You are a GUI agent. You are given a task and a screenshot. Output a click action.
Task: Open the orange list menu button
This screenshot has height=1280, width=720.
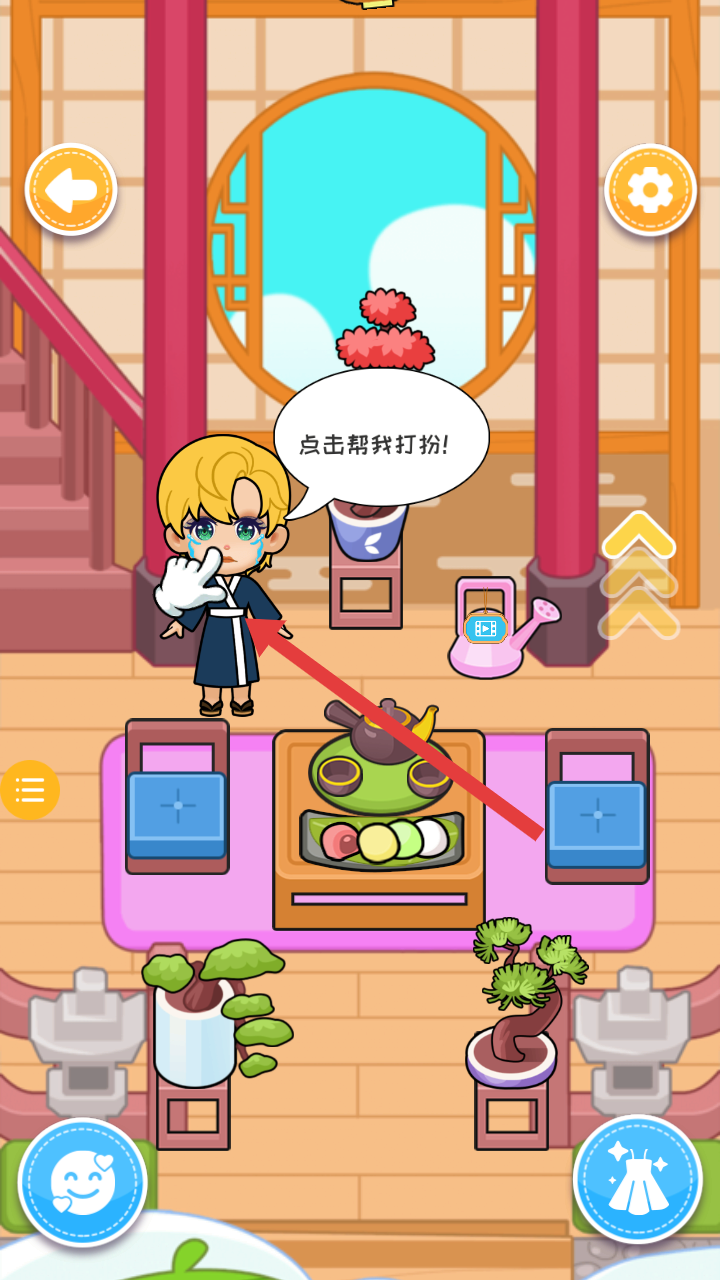coord(30,790)
